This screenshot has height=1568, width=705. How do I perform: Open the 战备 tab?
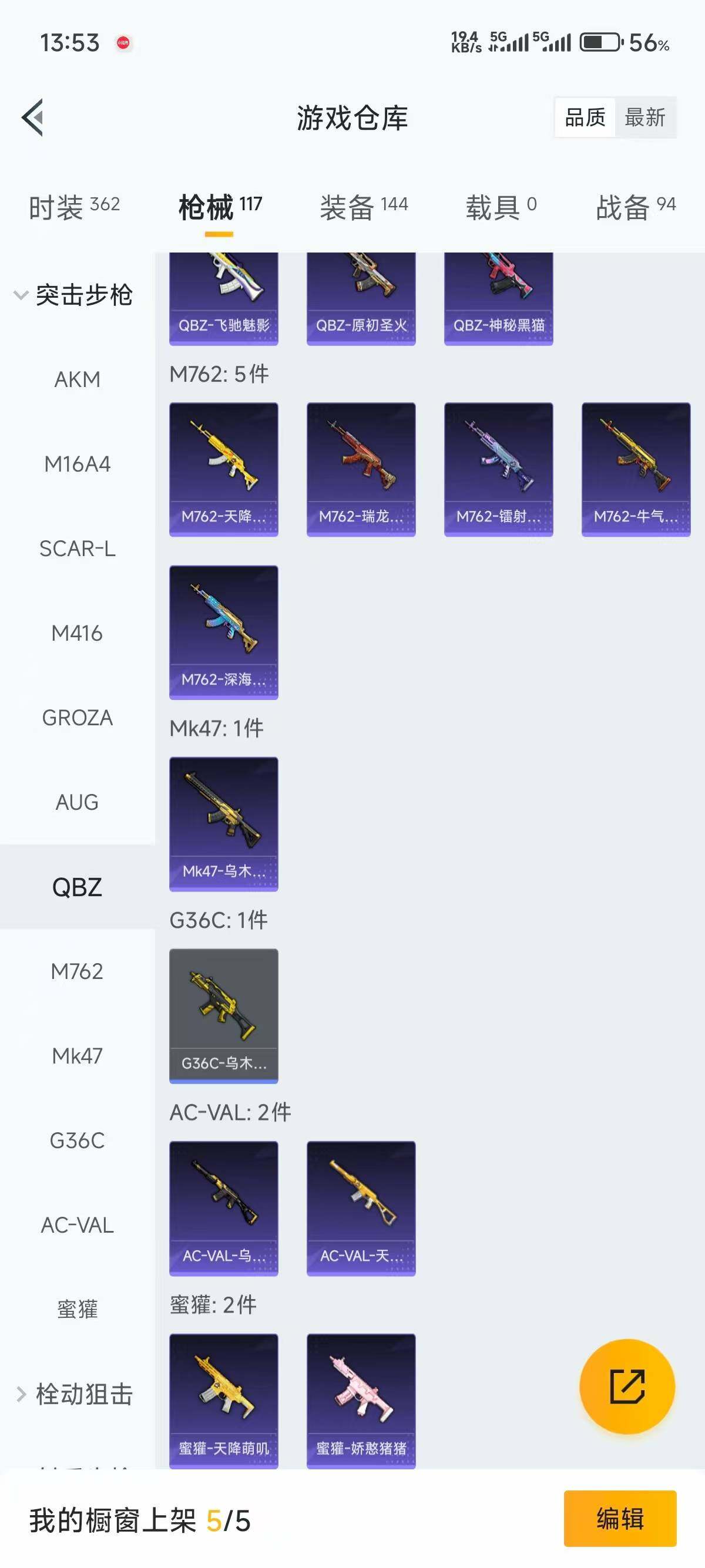pos(635,207)
